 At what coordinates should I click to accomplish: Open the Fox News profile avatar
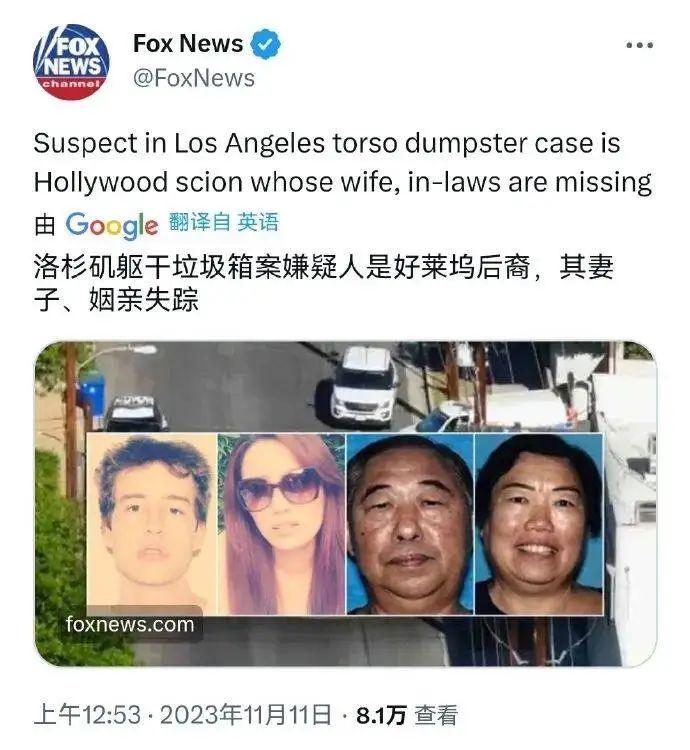(71, 62)
